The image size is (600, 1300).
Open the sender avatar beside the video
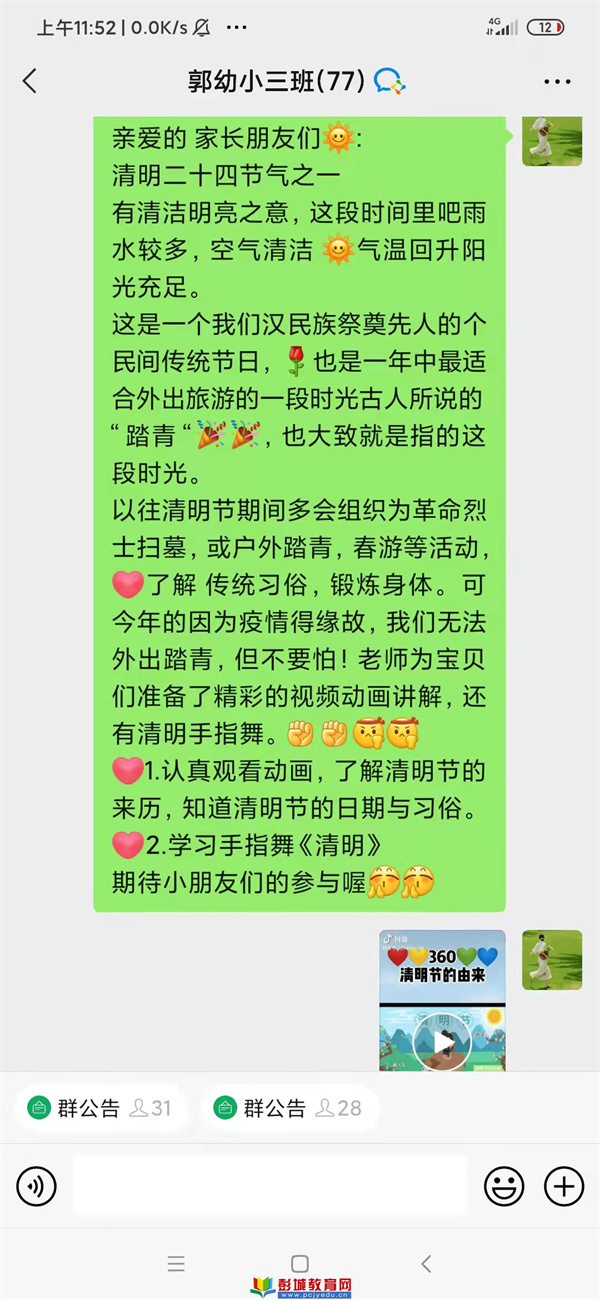(x=552, y=960)
